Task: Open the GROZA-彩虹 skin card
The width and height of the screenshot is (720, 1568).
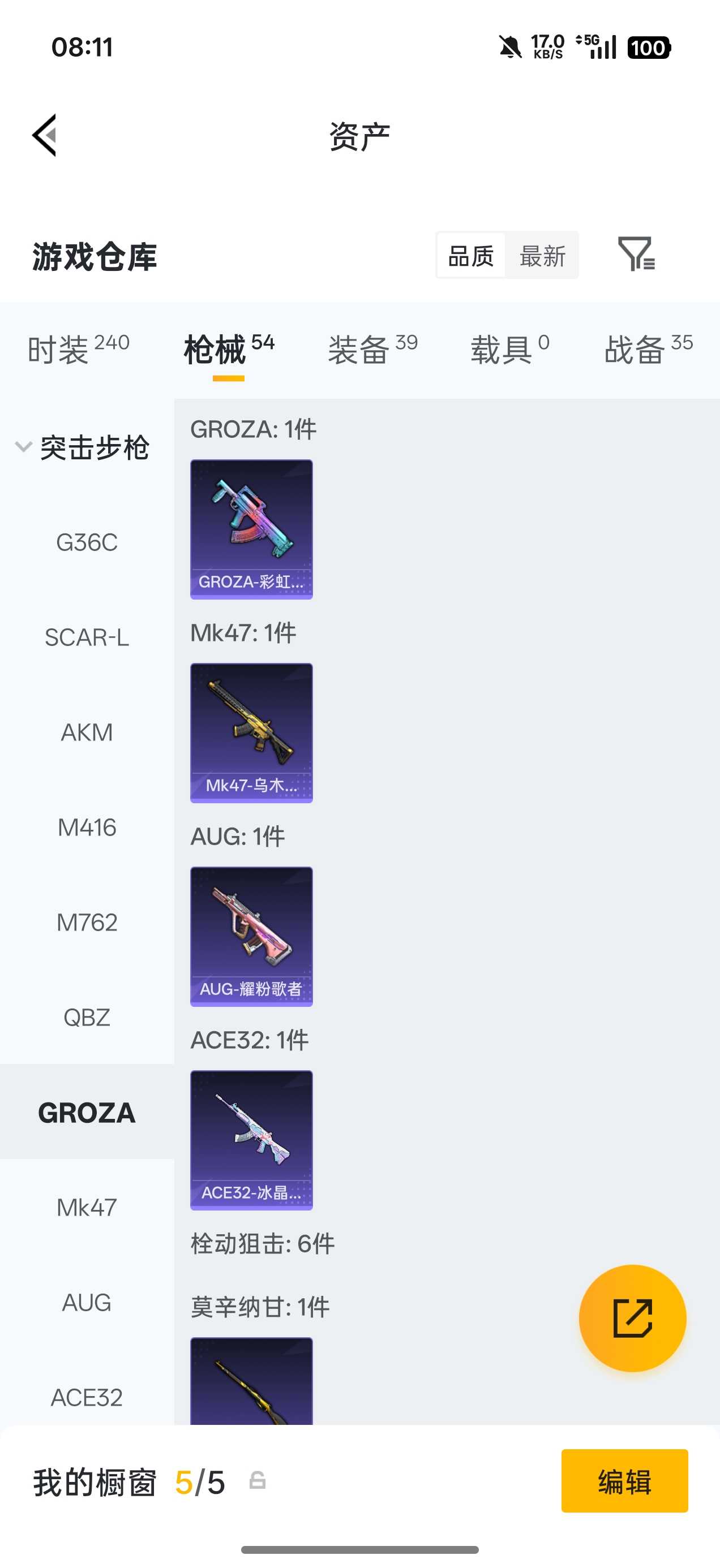Action: tap(251, 529)
